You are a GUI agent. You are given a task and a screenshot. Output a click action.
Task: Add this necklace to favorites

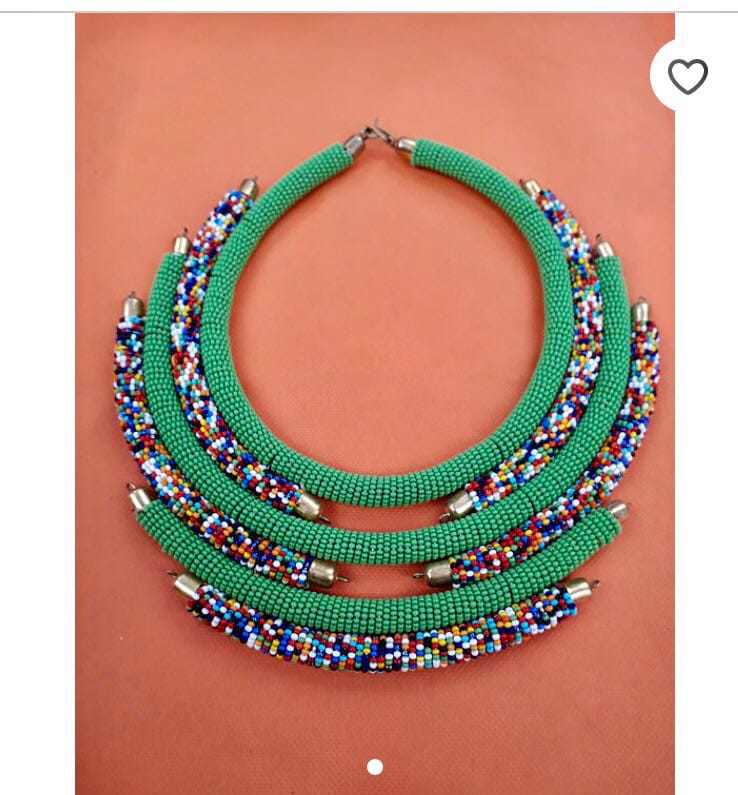coord(687,76)
